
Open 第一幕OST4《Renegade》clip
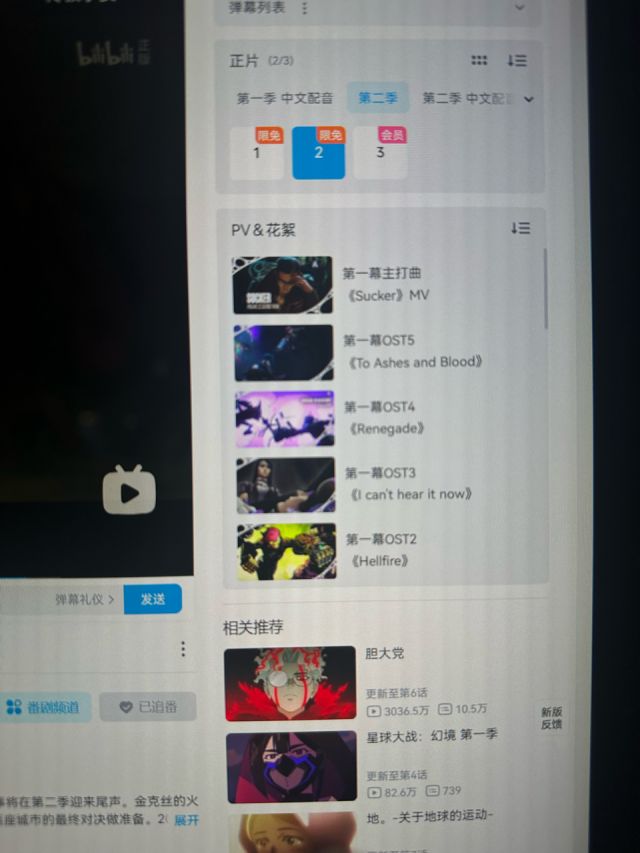[285, 418]
